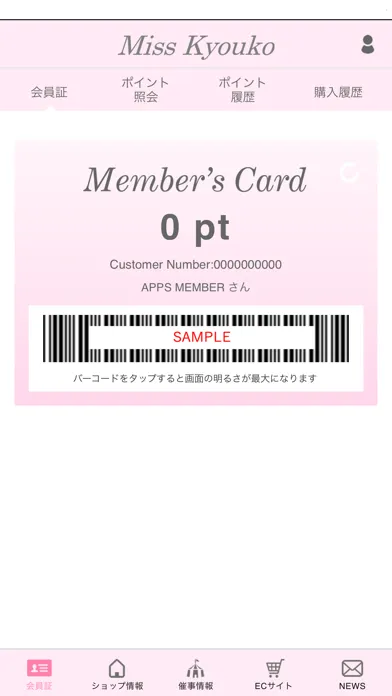Open the account profile icon

pos(368,45)
